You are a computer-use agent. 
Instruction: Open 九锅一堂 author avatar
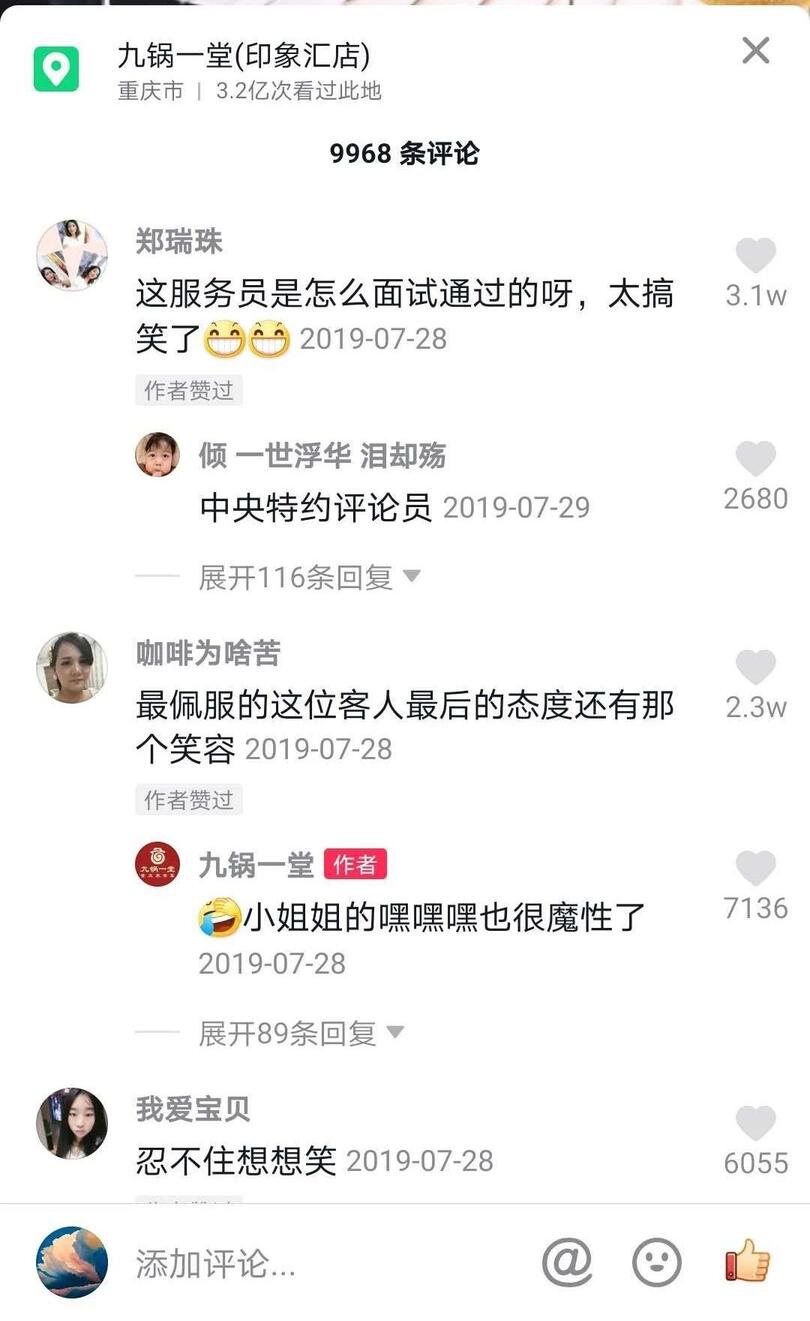tap(158, 865)
